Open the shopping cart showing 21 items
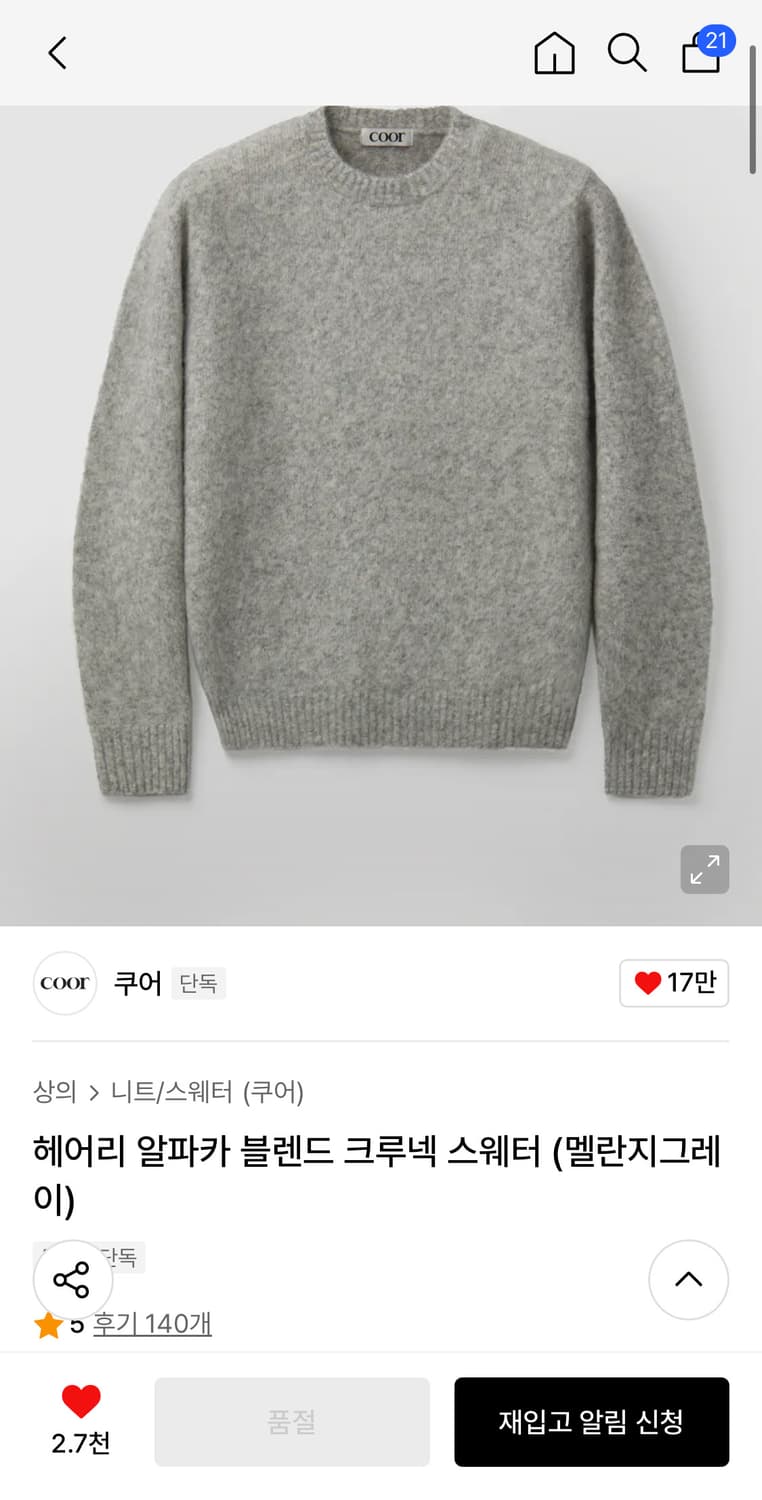Image resolution: width=762 pixels, height=1500 pixels. click(x=700, y=57)
